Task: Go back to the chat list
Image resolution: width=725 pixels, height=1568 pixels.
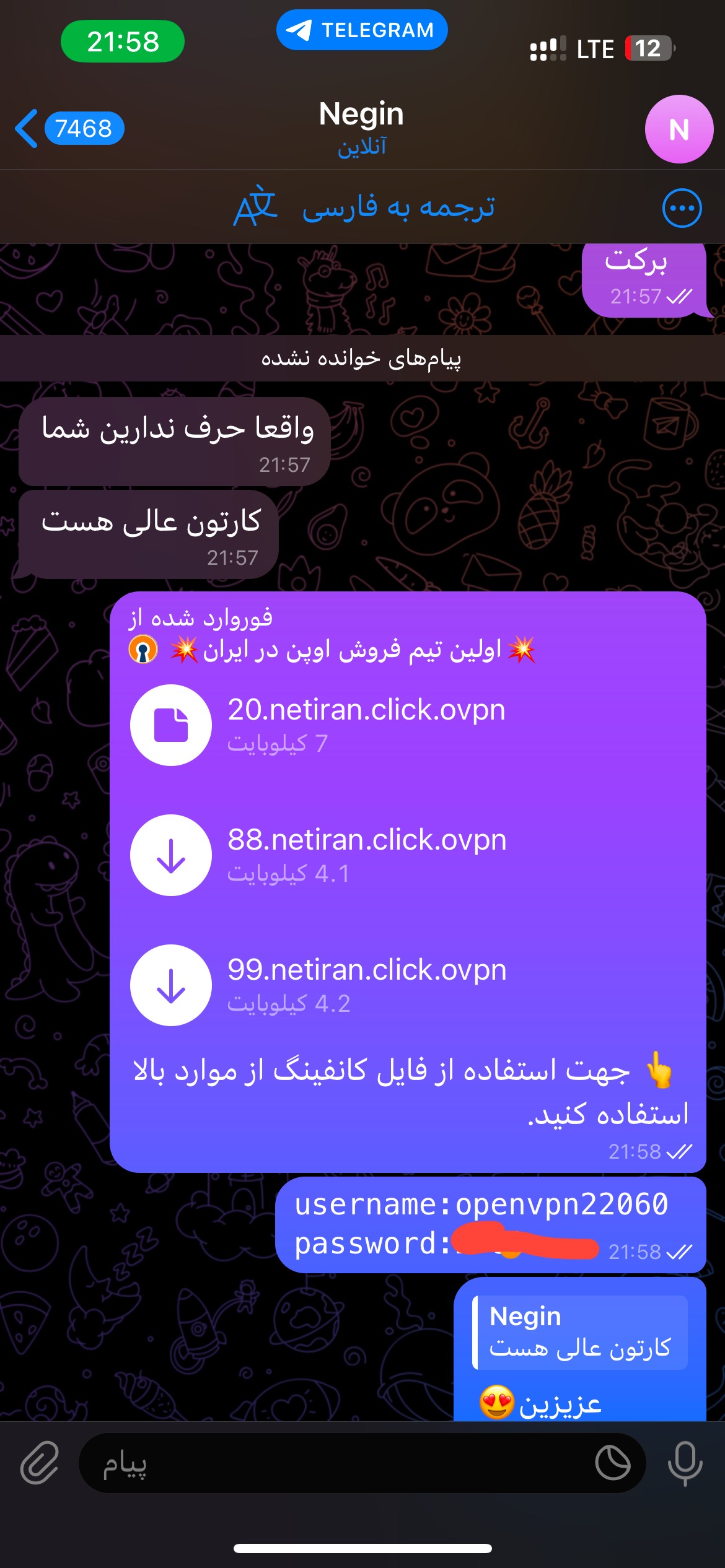Action: pos(67,129)
